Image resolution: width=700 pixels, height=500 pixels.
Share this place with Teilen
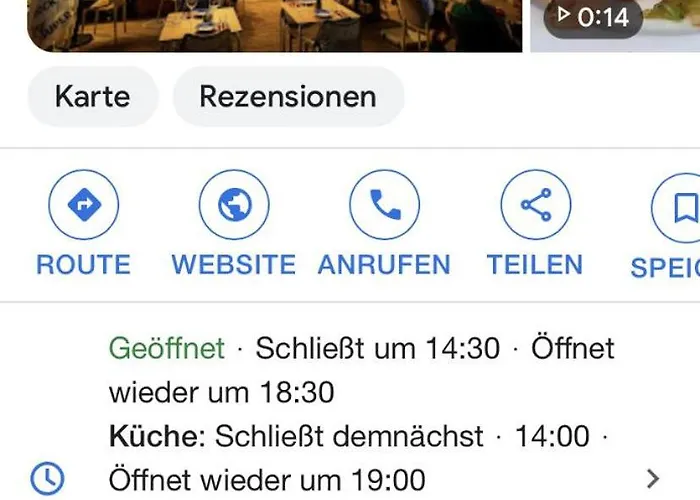[x=535, y=206]
